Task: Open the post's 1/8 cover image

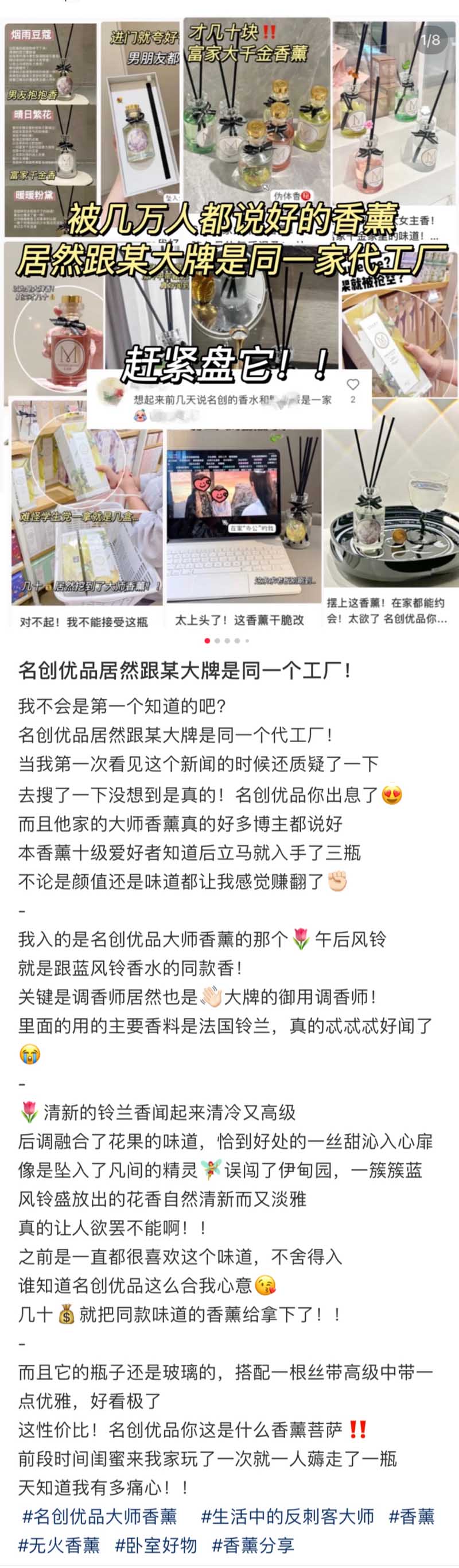Action: click(229, 316)
